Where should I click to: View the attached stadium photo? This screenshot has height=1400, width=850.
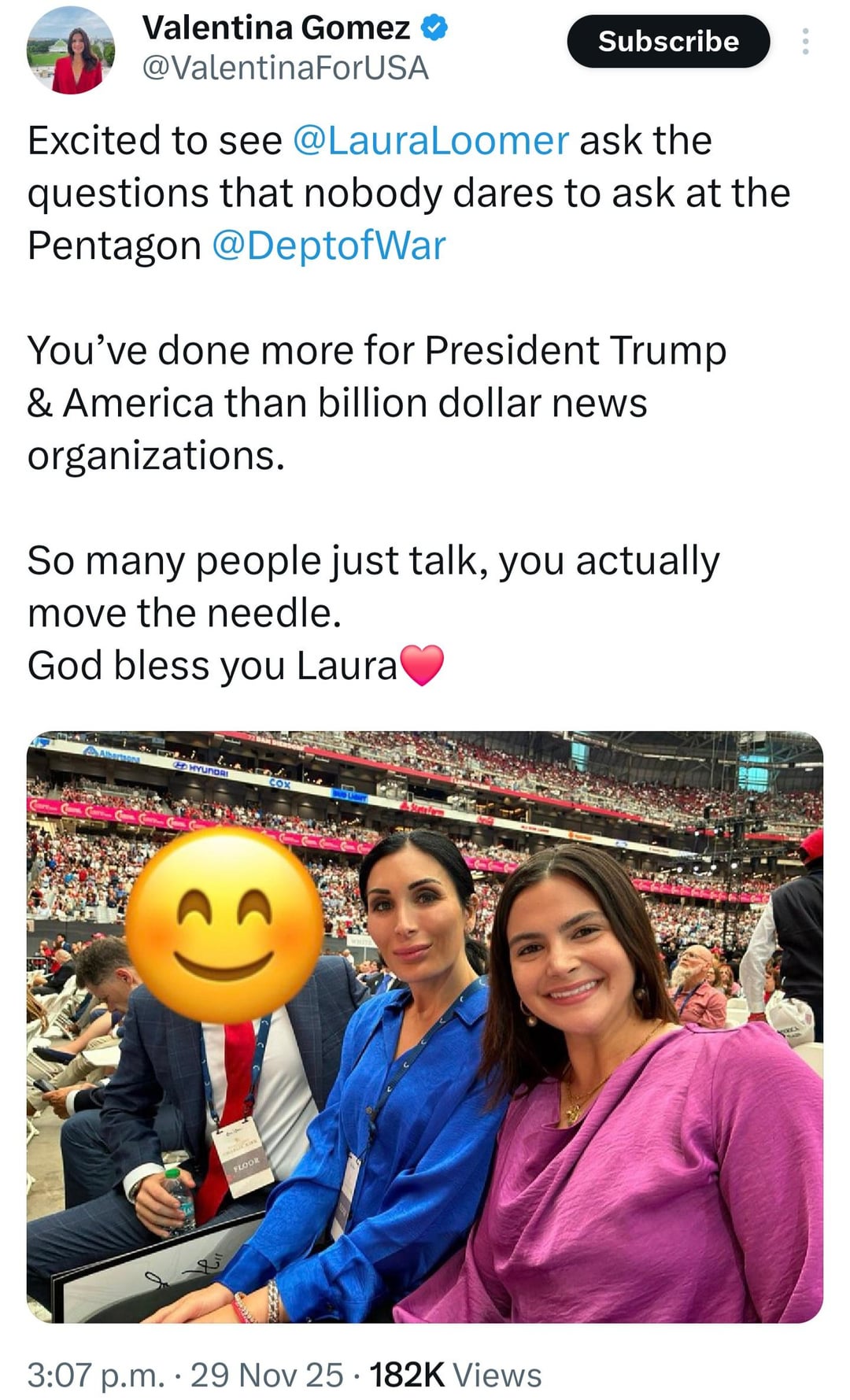coord(425,1026)
